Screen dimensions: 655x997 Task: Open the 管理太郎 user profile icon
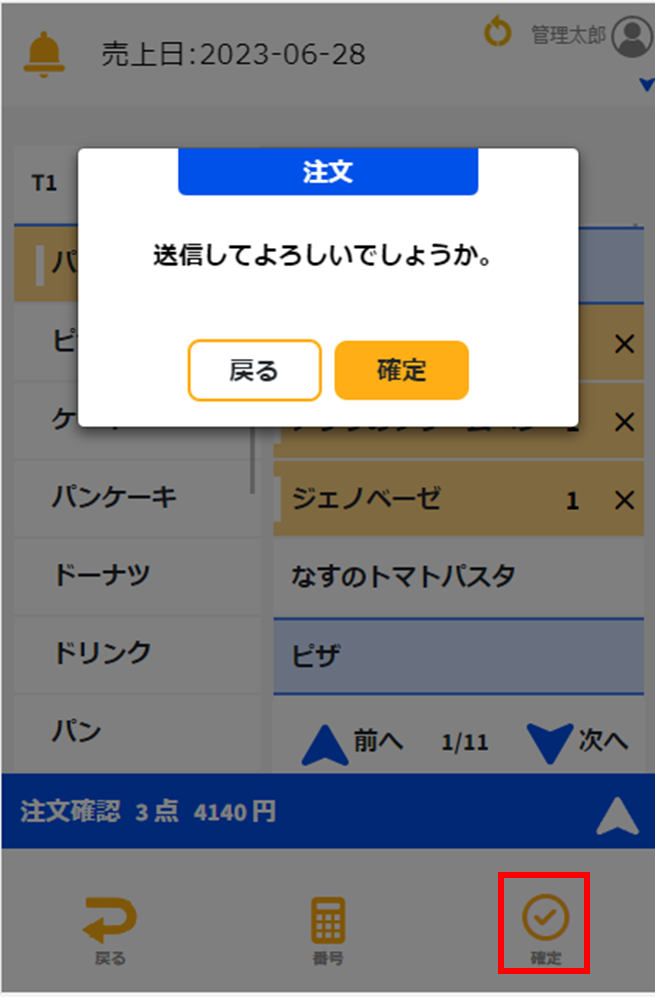(631, 38)
